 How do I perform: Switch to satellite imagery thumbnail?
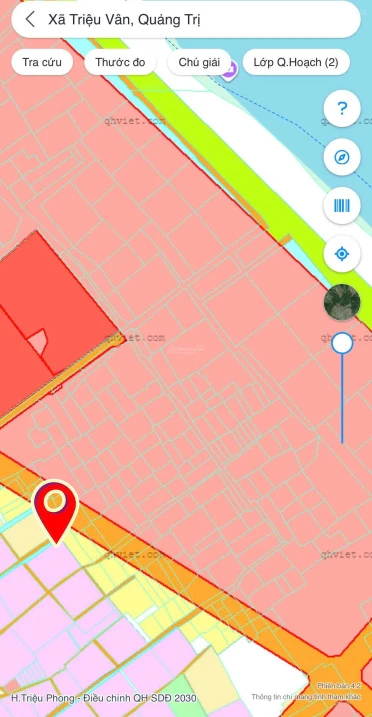pyautogui.click(x=342, y=302)
